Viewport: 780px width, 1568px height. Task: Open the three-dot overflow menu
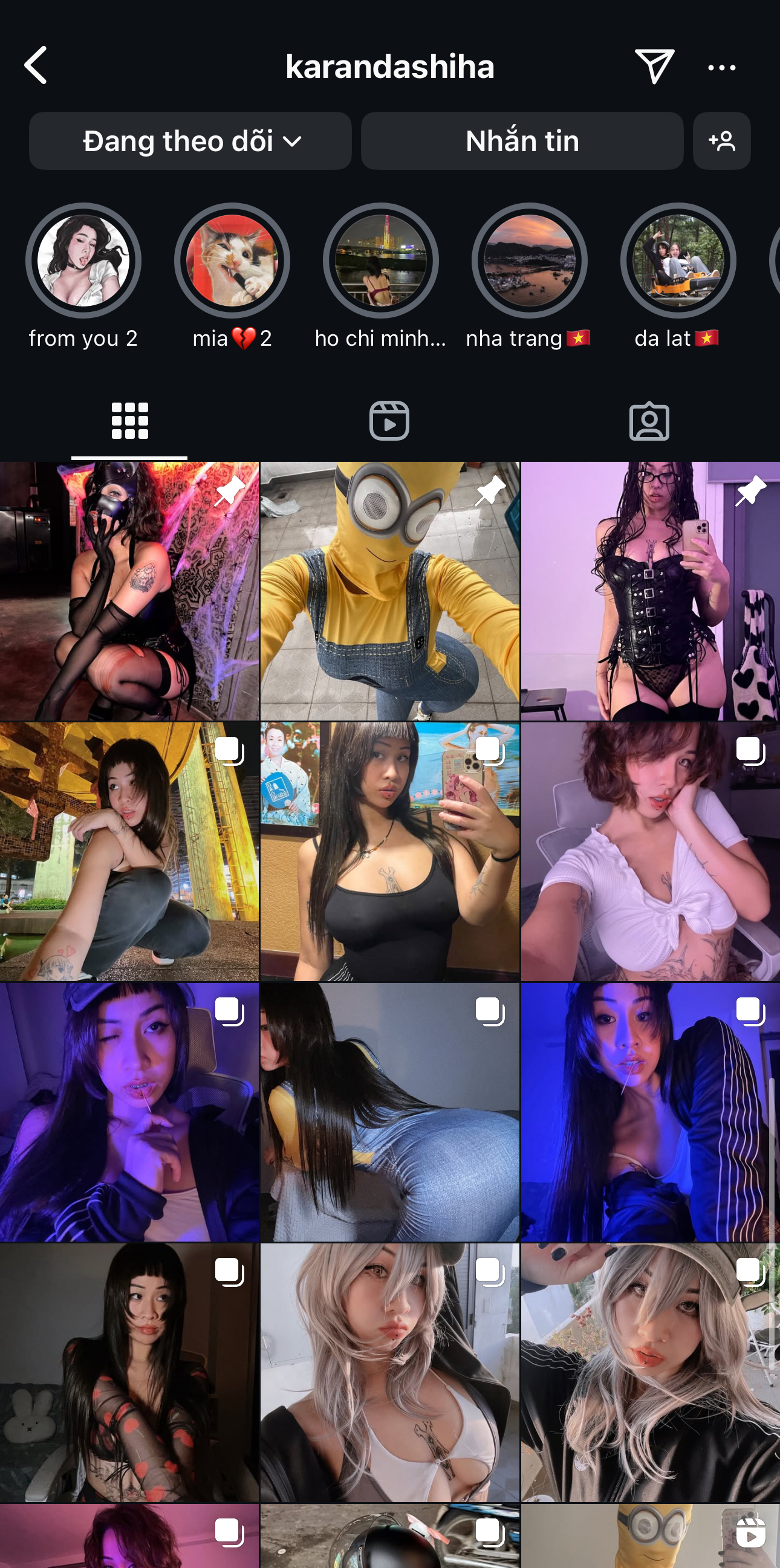pyautogui.click(x=721, y=67)
